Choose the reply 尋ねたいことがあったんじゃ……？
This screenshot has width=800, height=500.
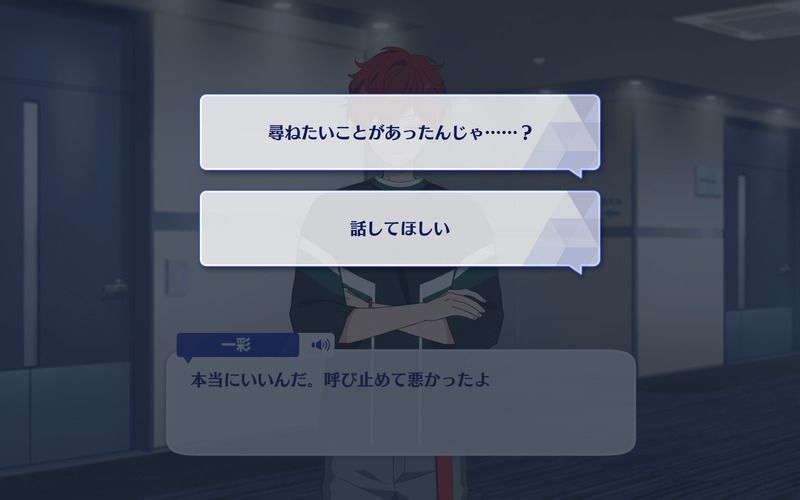[x=399, y=132]
